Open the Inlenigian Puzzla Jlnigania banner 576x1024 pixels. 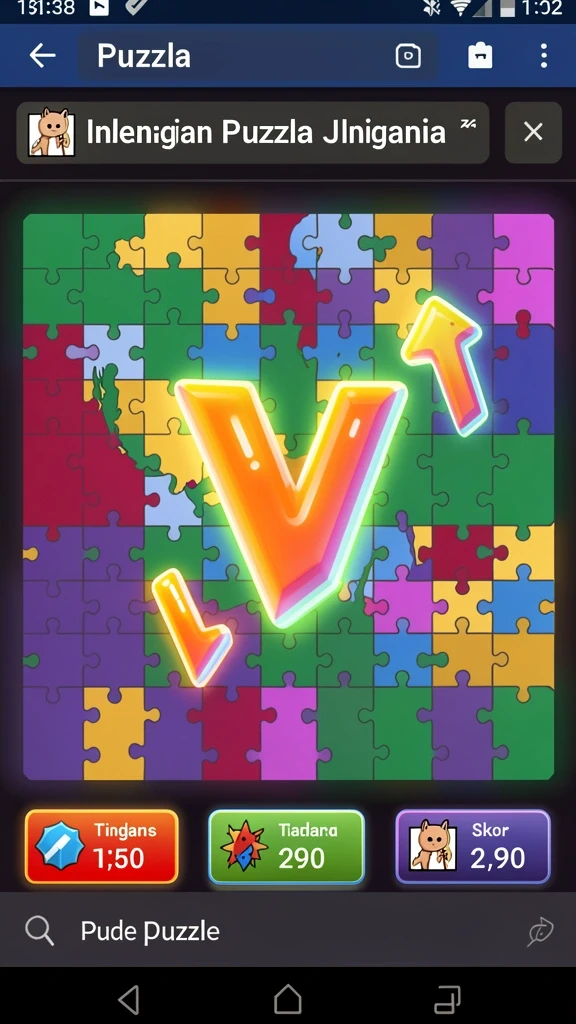253,133
